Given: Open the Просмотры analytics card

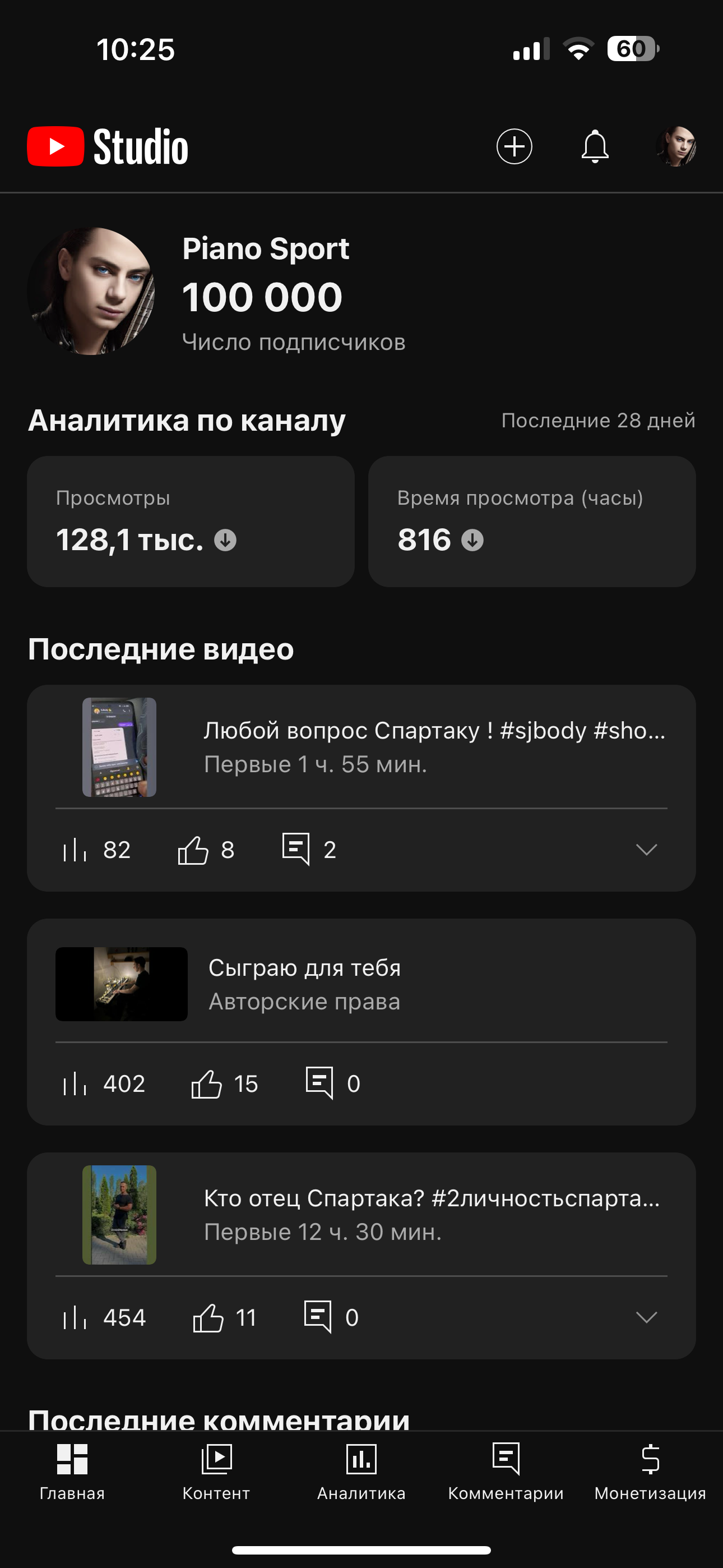Looking at the screenshot, I should [x=191, y=522].
